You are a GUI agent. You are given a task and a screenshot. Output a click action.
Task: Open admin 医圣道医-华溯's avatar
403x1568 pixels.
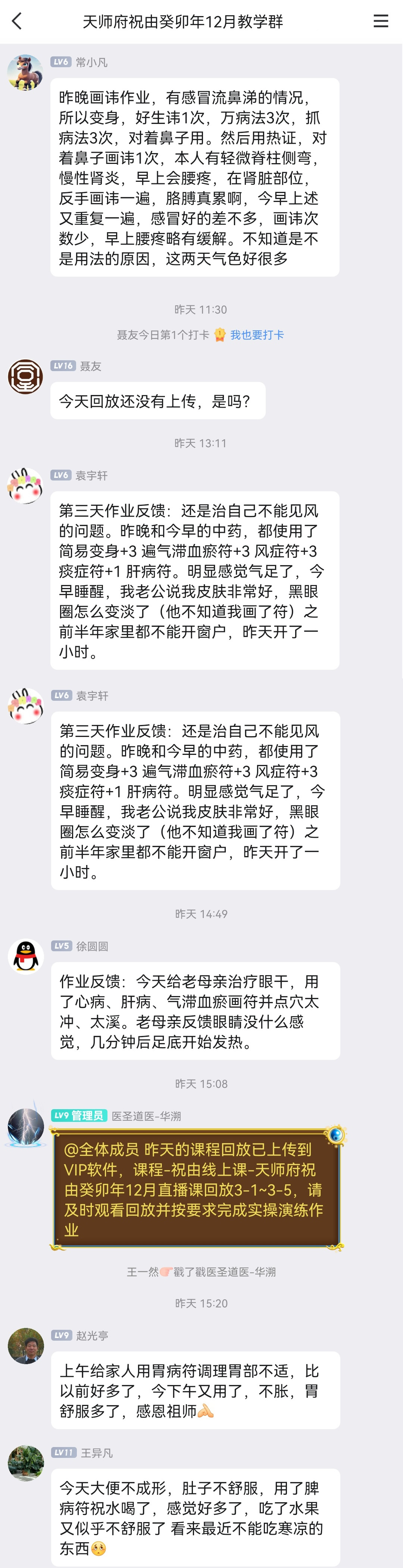[x=26, y=1127]
